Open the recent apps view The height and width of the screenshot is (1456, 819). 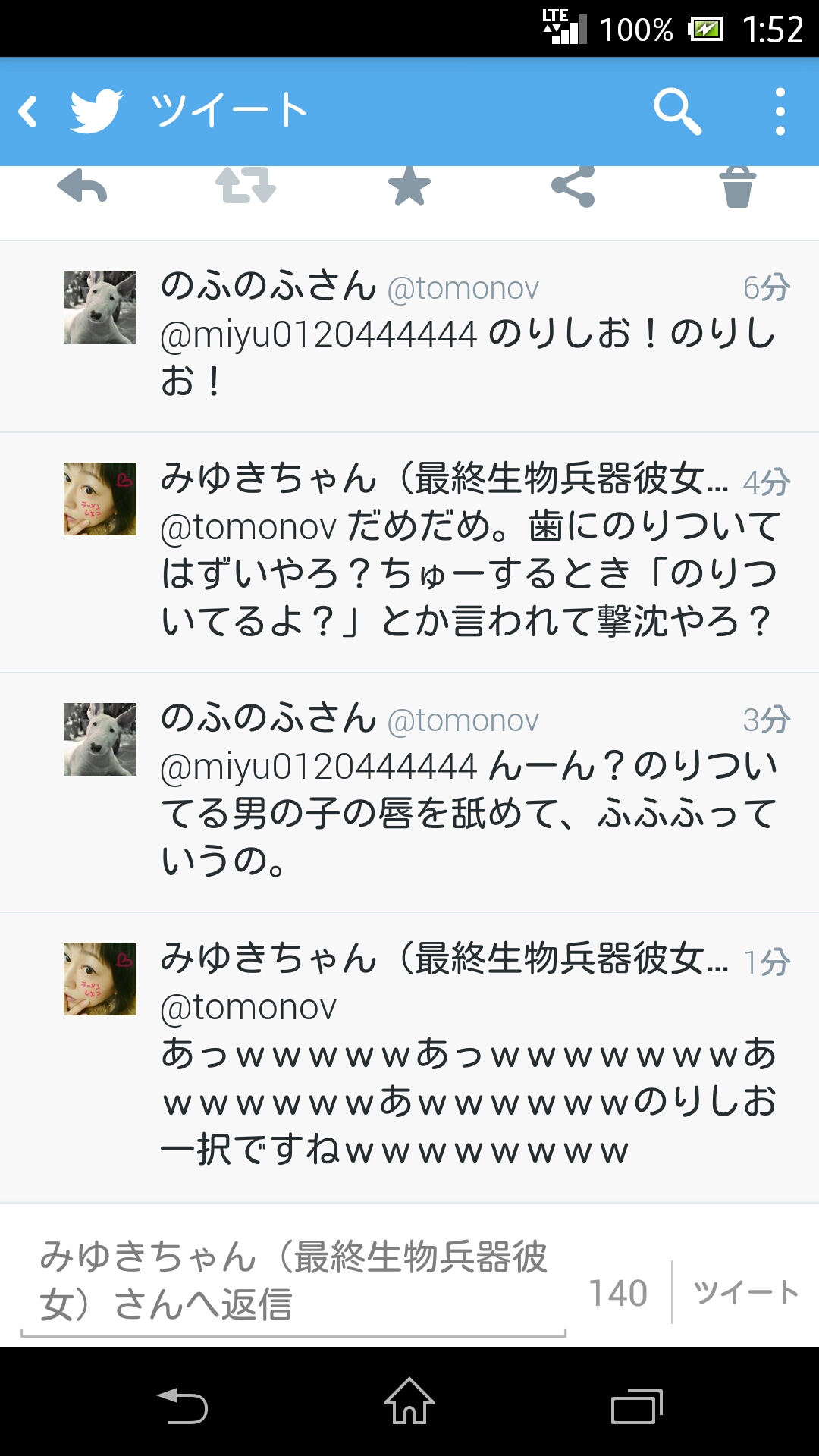[x=637, y=1407]
